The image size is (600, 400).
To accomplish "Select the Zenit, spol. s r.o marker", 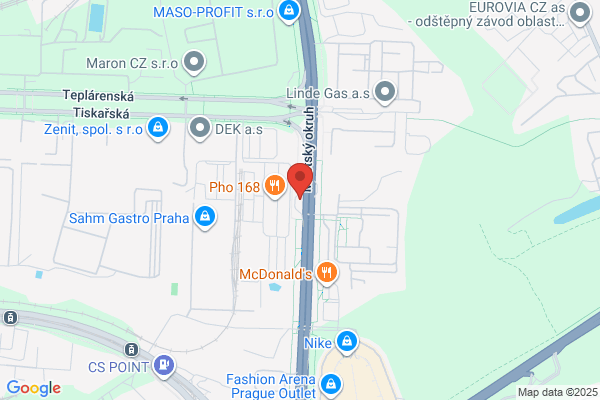I will [158, 128].
